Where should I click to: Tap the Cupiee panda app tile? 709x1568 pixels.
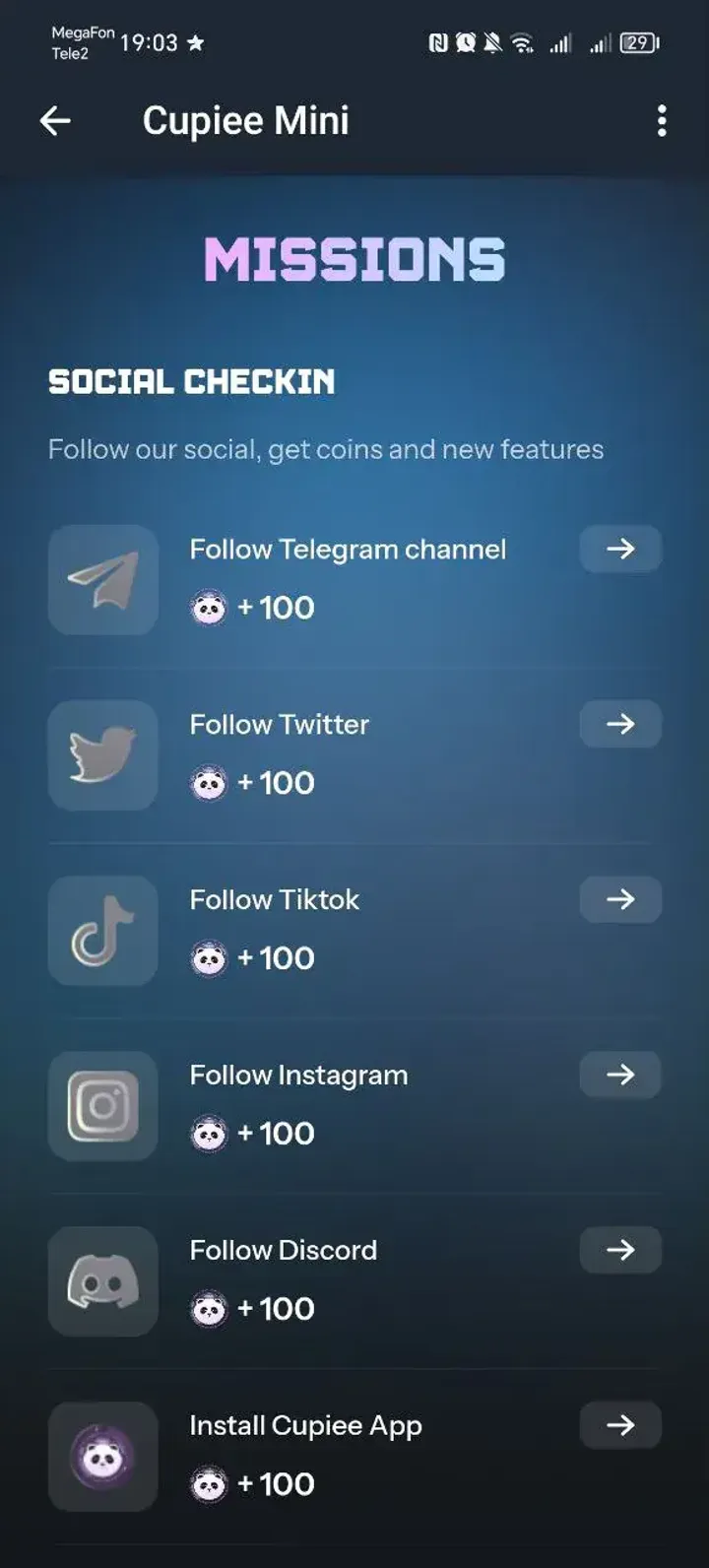[x=103, y=1457]
